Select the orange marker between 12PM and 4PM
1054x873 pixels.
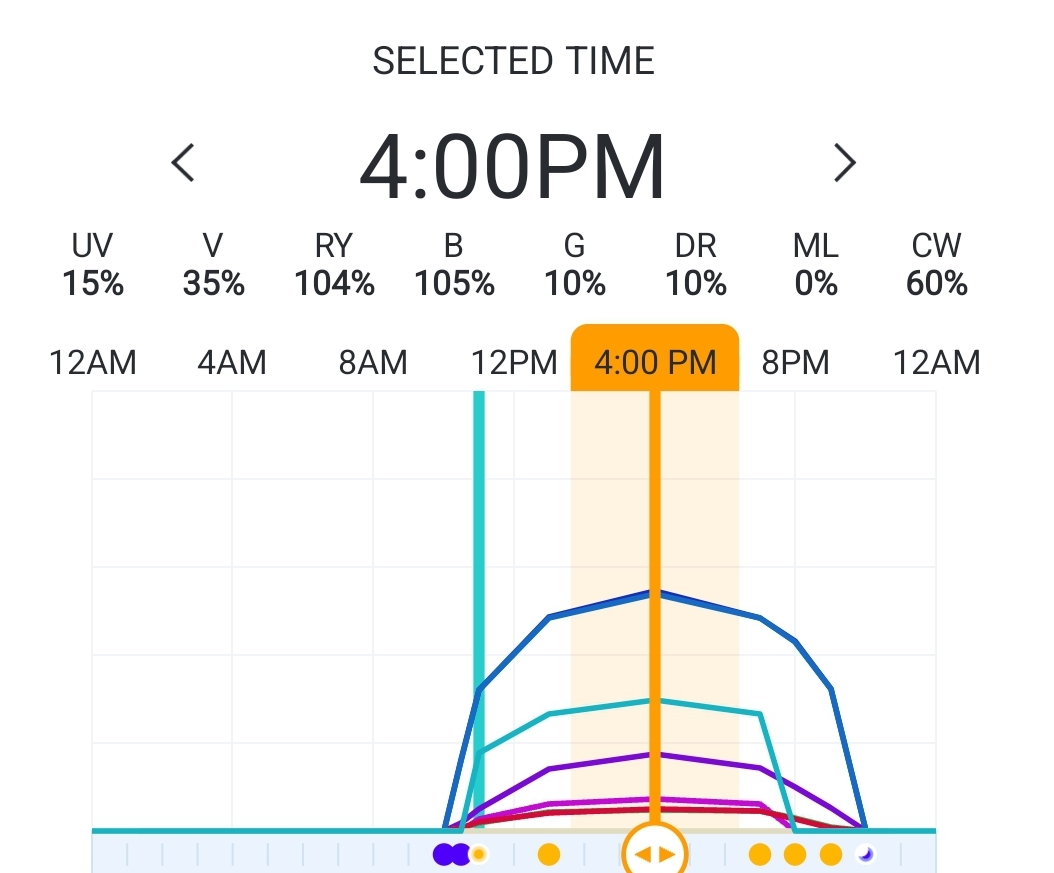click(548, 854)
